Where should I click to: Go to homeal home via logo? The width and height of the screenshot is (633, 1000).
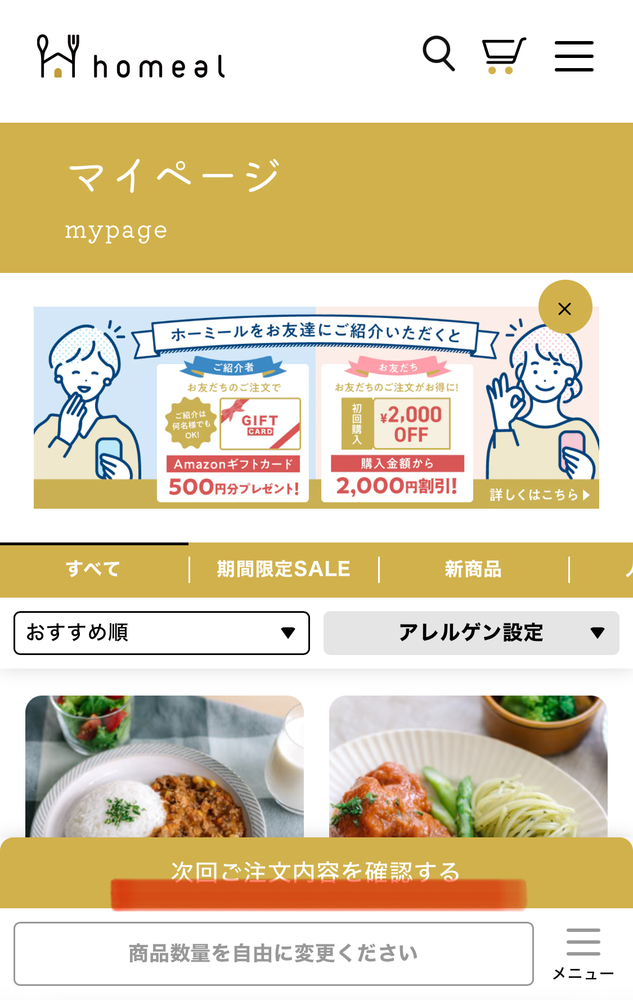pos(131,57)
